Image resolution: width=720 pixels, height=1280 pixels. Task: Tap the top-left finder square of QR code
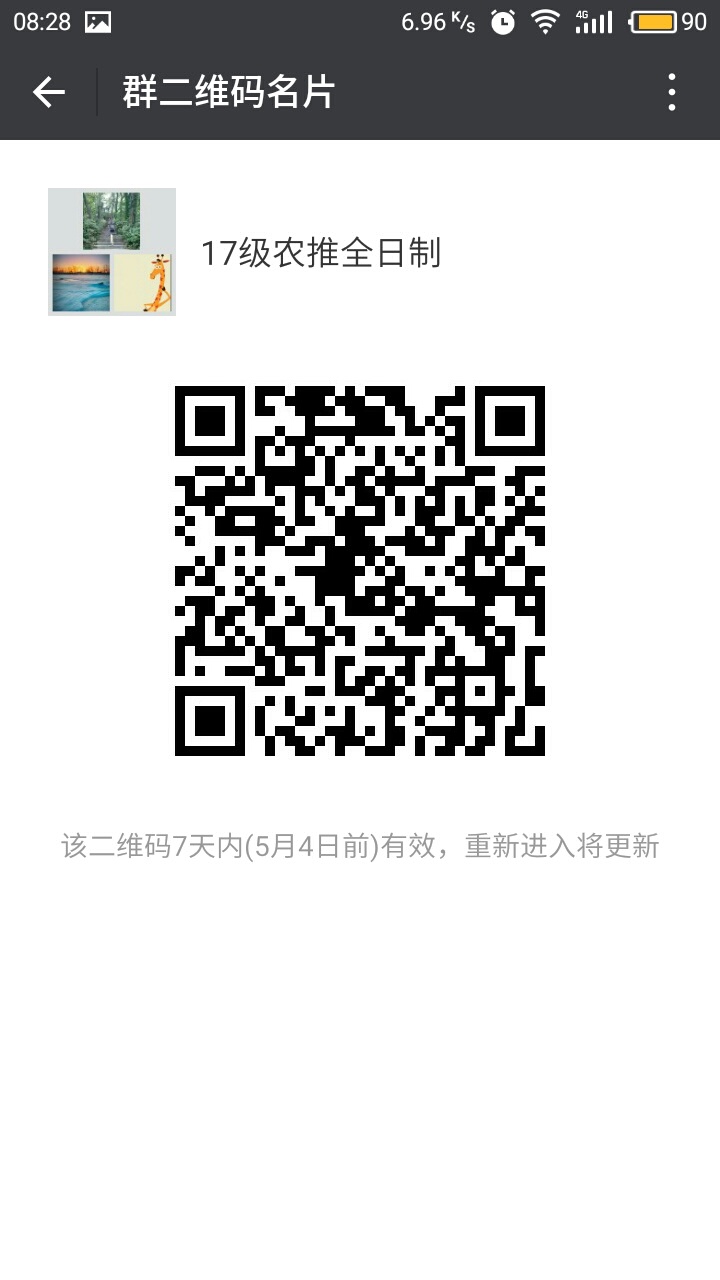212,418
